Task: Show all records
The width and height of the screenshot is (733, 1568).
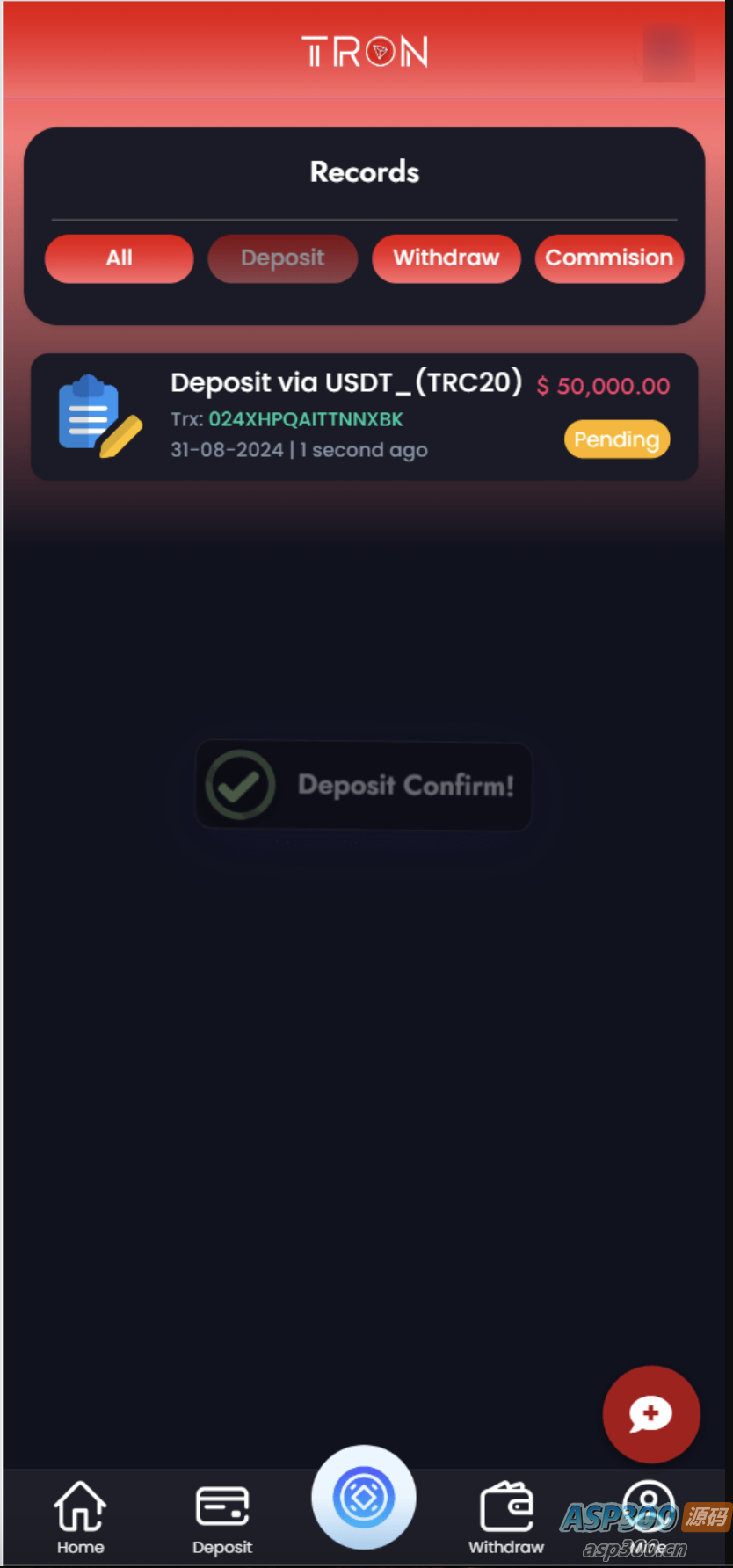Action: click(119, 258)
